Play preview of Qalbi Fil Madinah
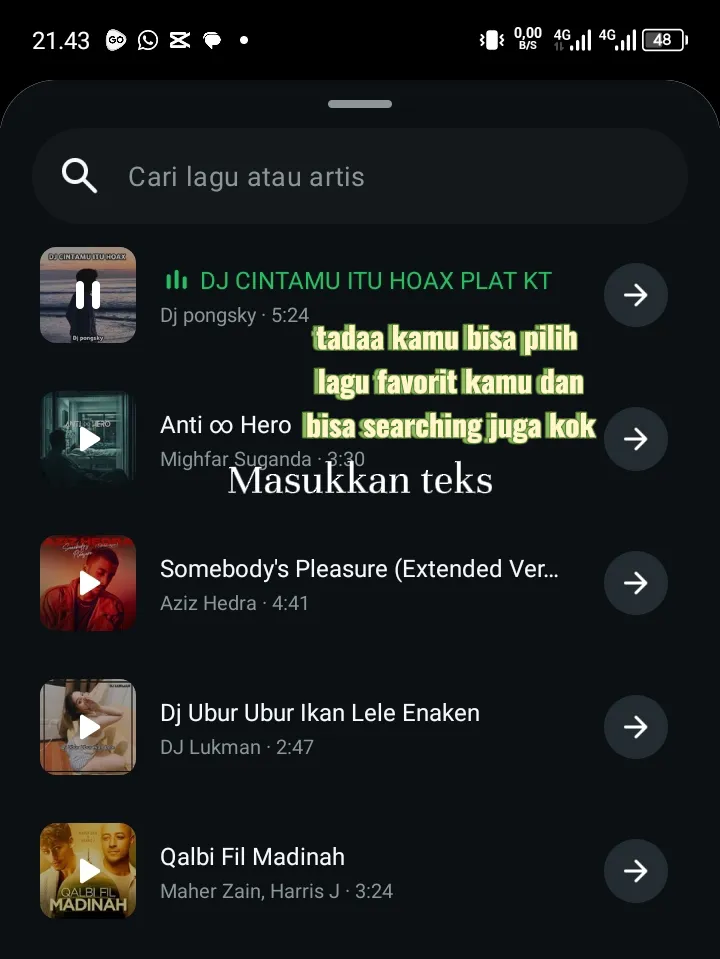Image resolution: width=720 pixels, height=959 pixels. (x=88, y=871)
